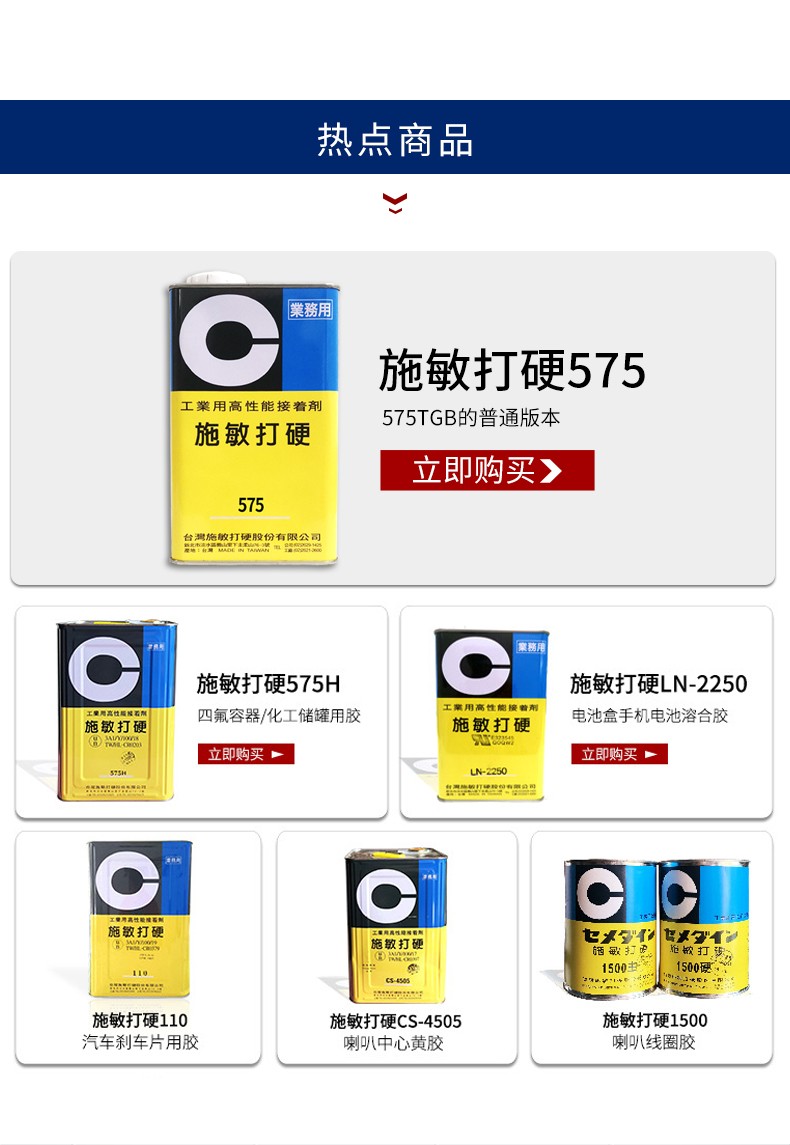Click the yellow double-chevron icon below 热点商品 banner

pyautogui.click(x=395, y=203)
